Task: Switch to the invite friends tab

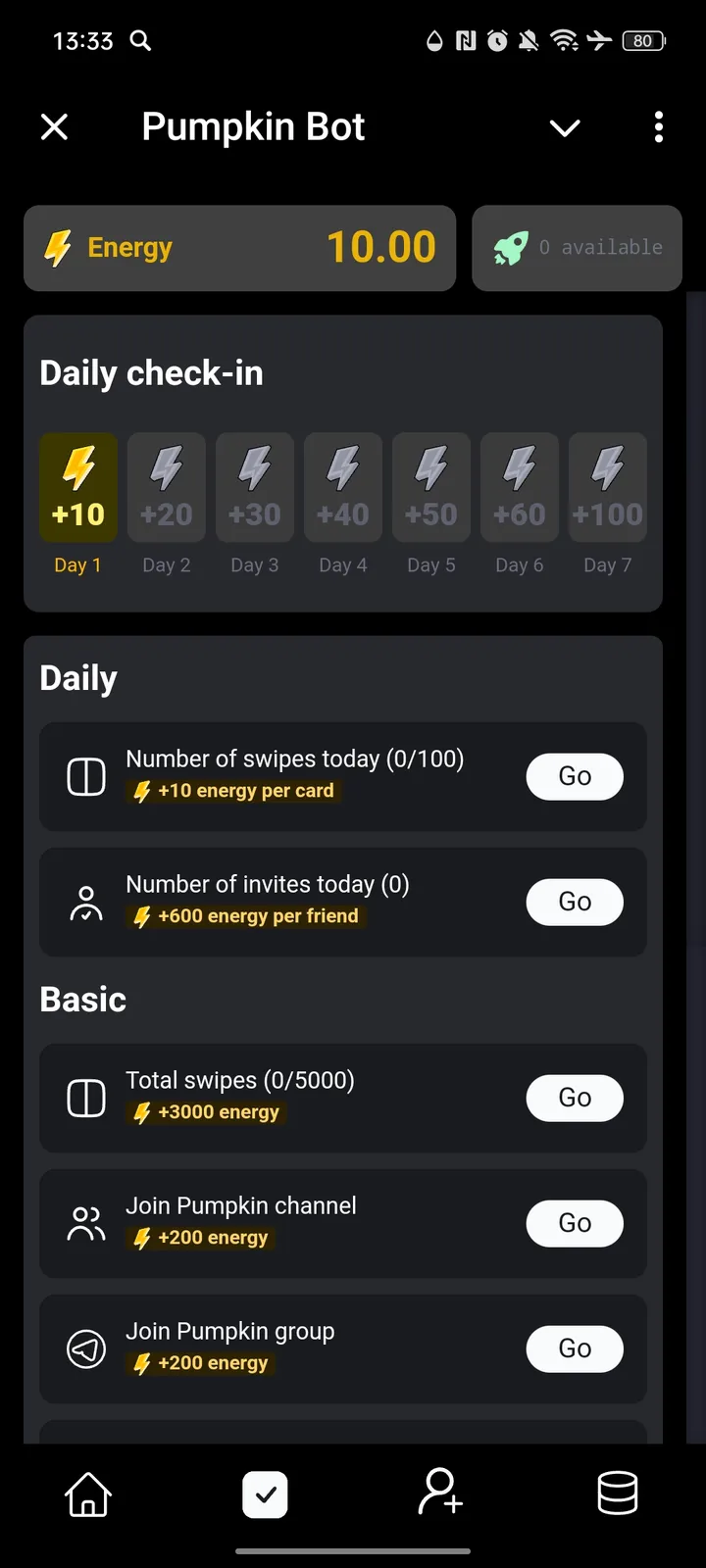Action: [440, 1494]
